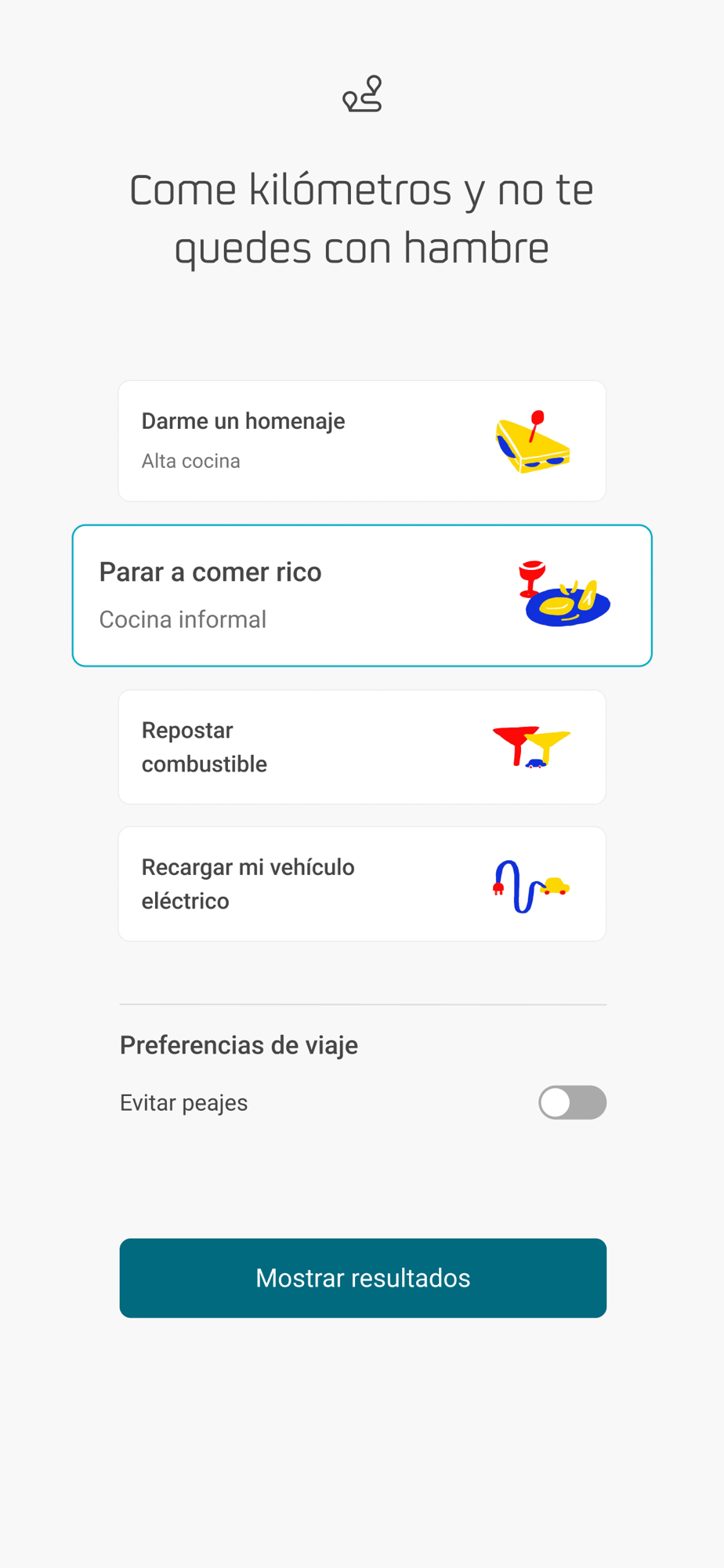724x1568 pixels.
Task: Enable the Evitar peajes switch
Action: click(572, 1102)
